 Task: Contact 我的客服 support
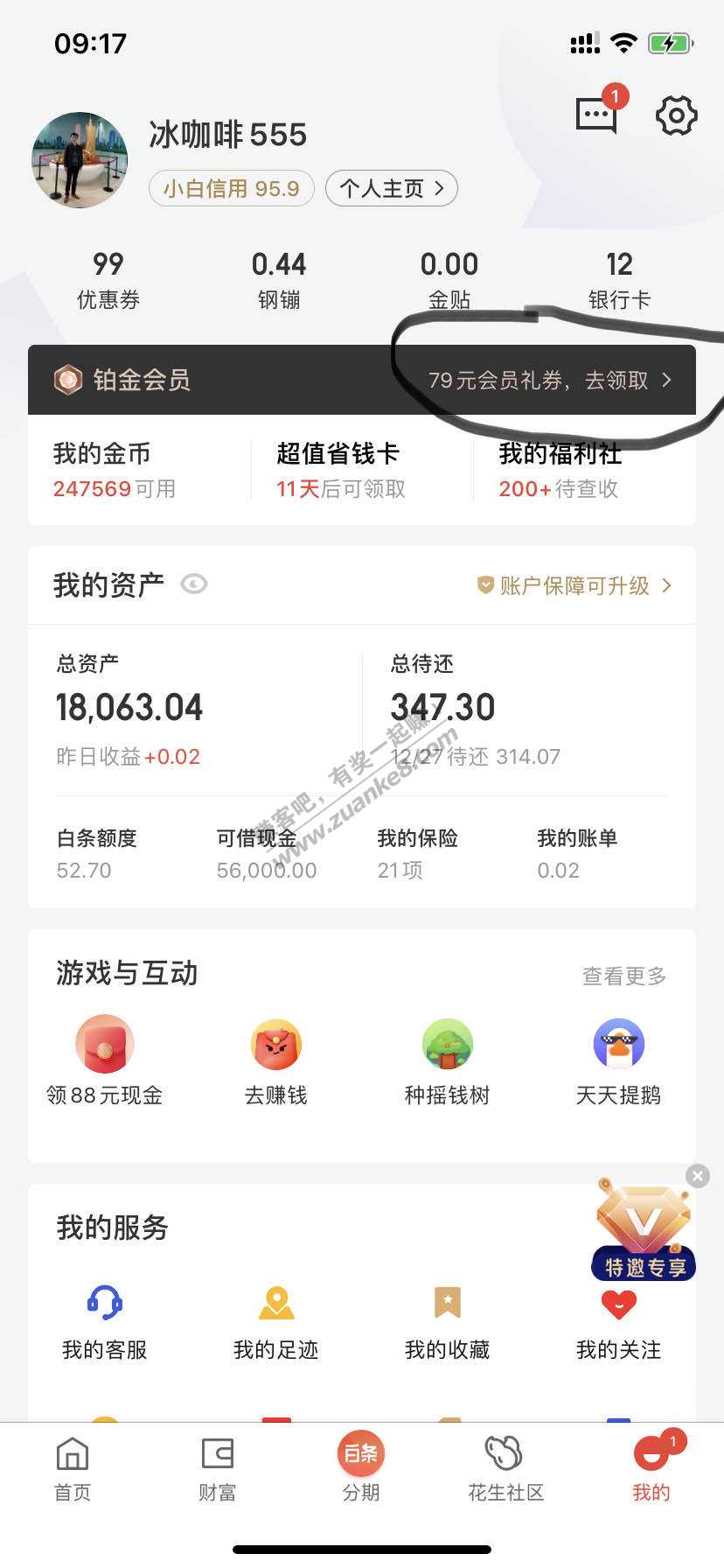104,1321
